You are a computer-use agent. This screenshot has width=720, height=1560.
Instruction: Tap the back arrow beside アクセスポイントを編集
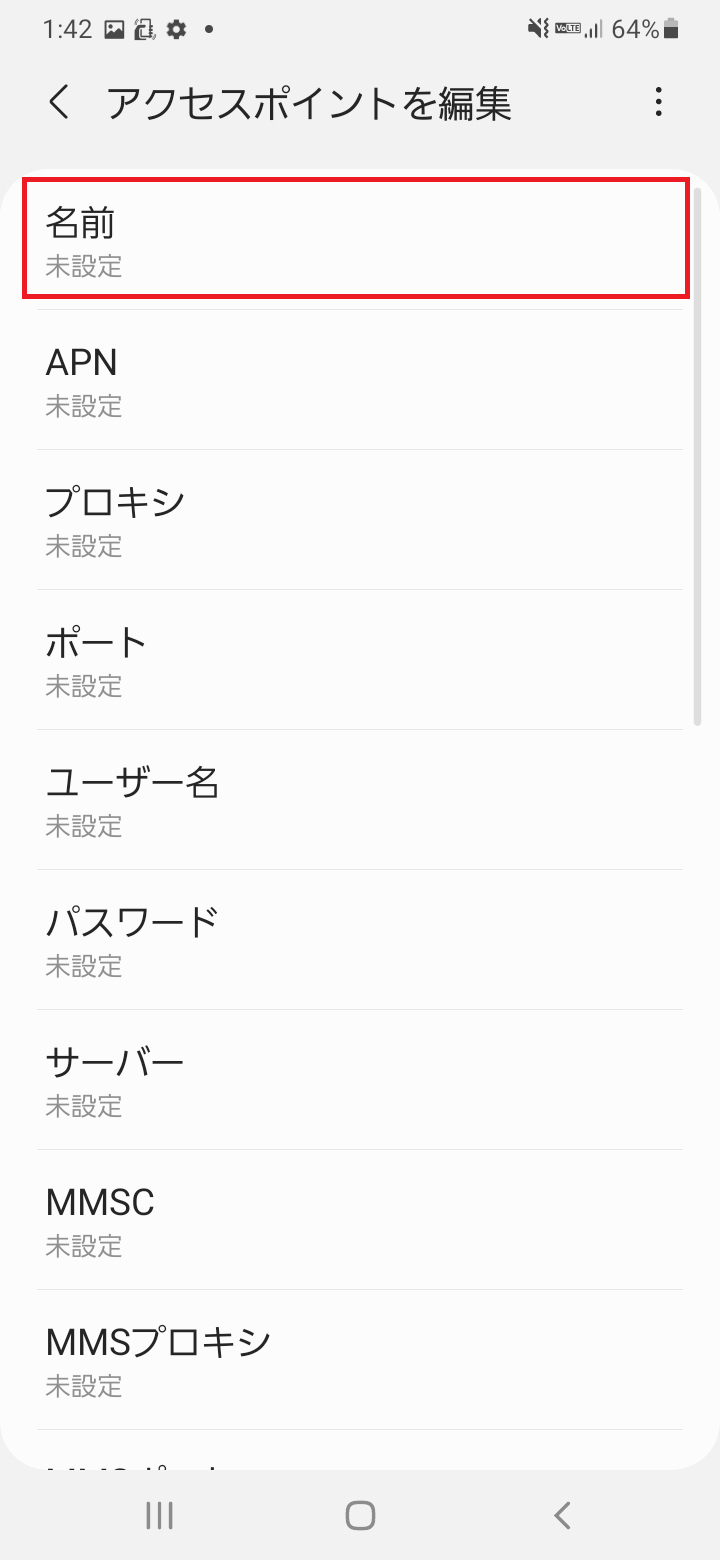point(60,101)
